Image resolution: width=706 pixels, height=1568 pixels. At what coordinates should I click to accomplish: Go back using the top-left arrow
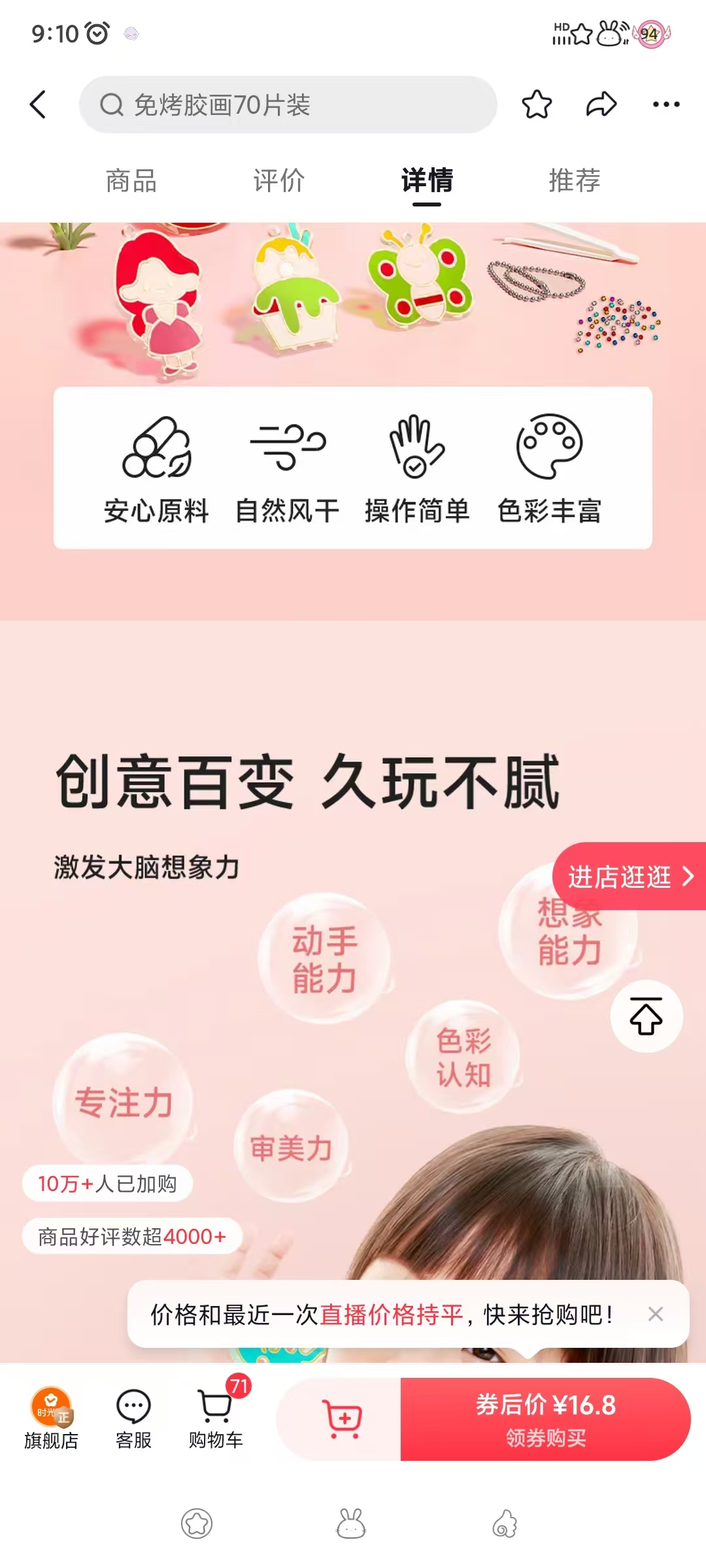[x=38, y=105]
